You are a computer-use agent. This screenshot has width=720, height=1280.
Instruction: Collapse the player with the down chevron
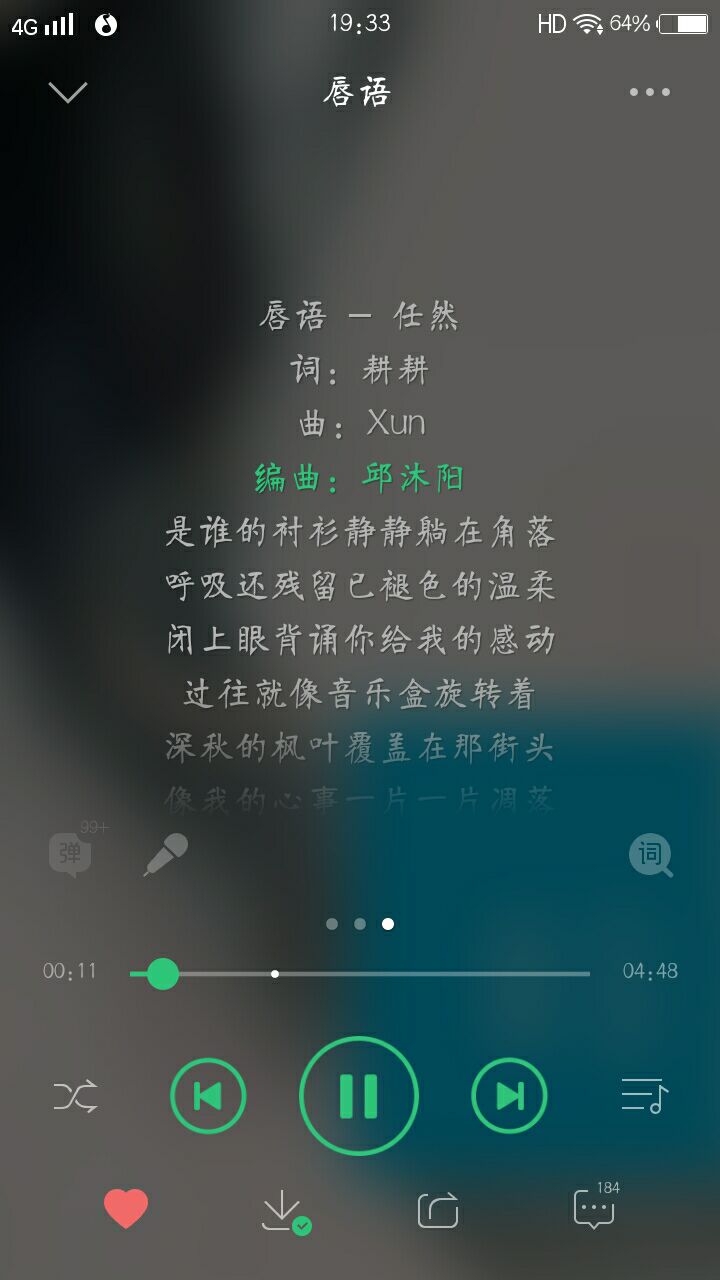68,92
